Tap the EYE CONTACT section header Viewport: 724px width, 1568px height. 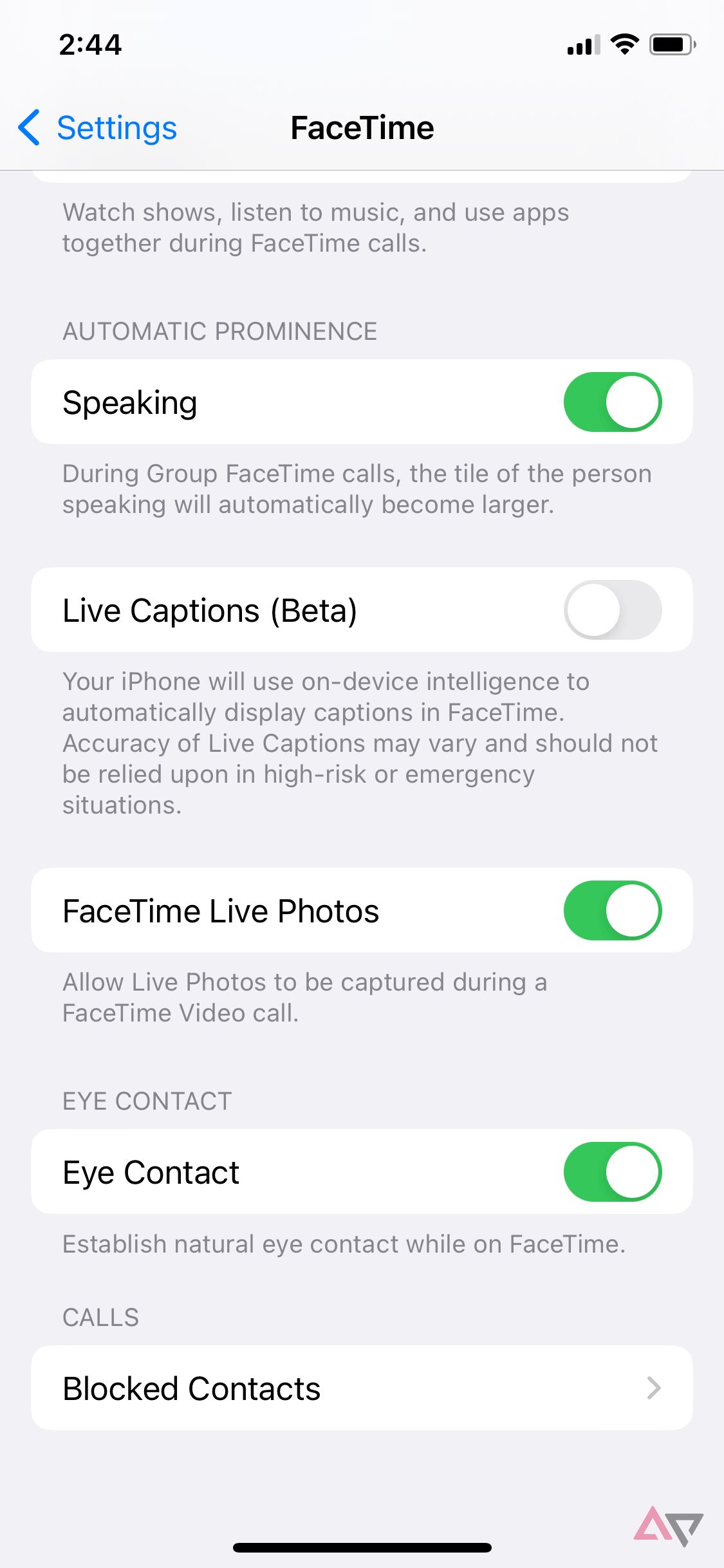[146, 1101]
